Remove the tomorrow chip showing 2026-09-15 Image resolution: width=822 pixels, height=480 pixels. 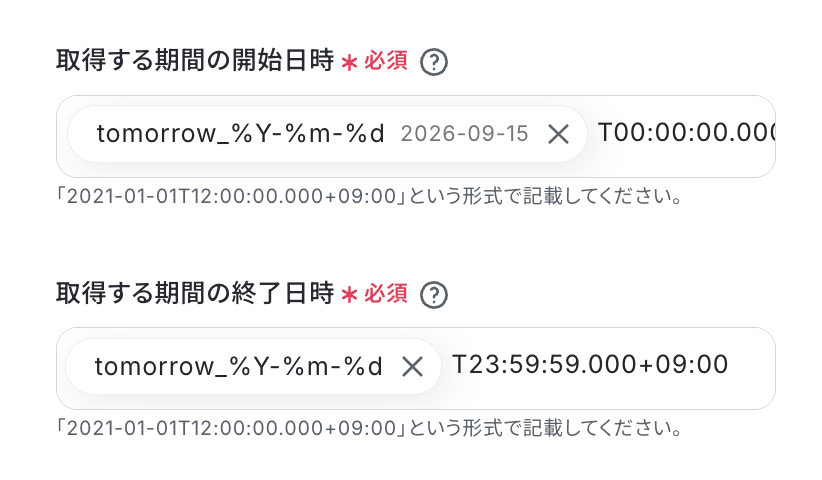[x=558, y=135]
